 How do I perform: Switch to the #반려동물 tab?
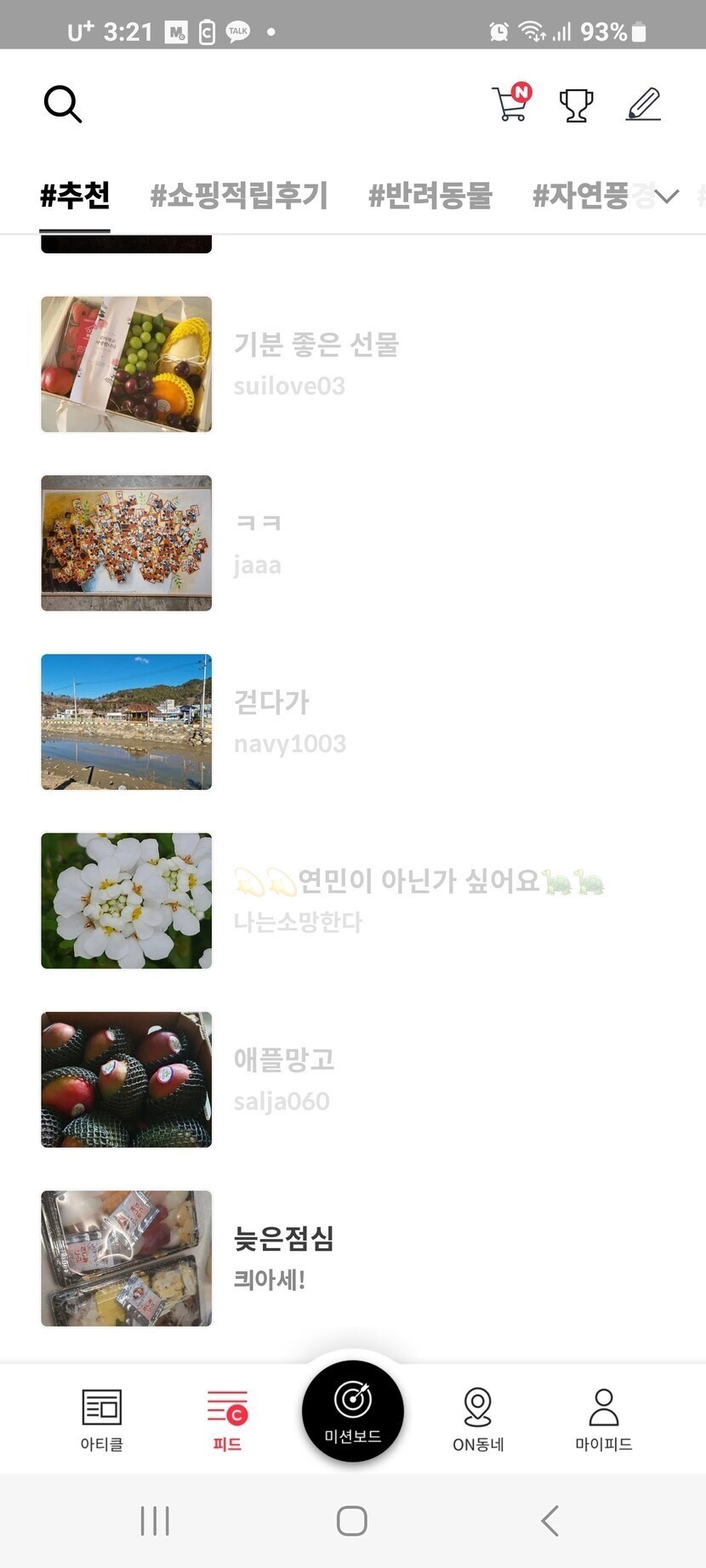pyautogui.click(x=430, y=196)
